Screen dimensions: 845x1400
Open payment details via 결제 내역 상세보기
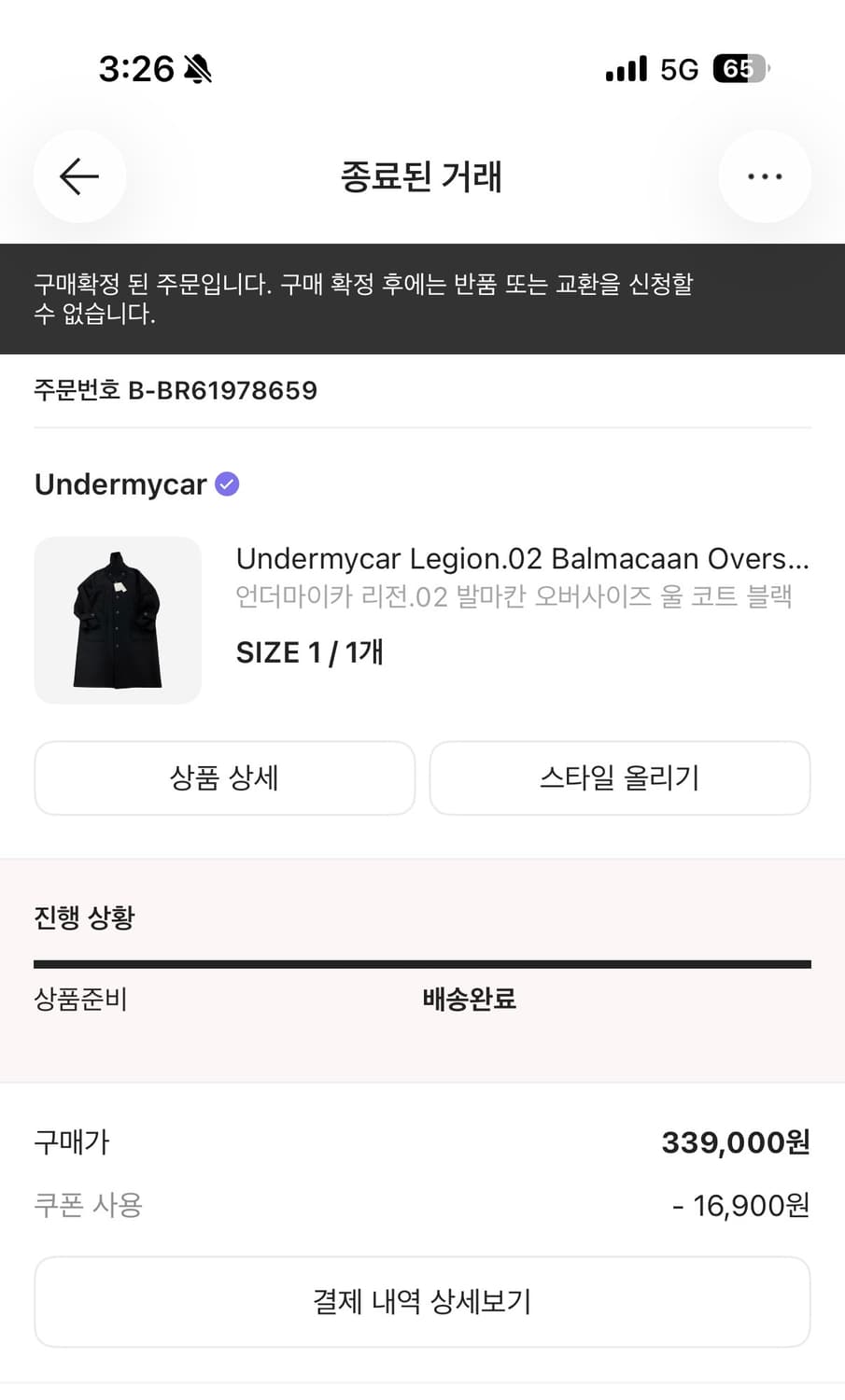tap(422, 1301)
